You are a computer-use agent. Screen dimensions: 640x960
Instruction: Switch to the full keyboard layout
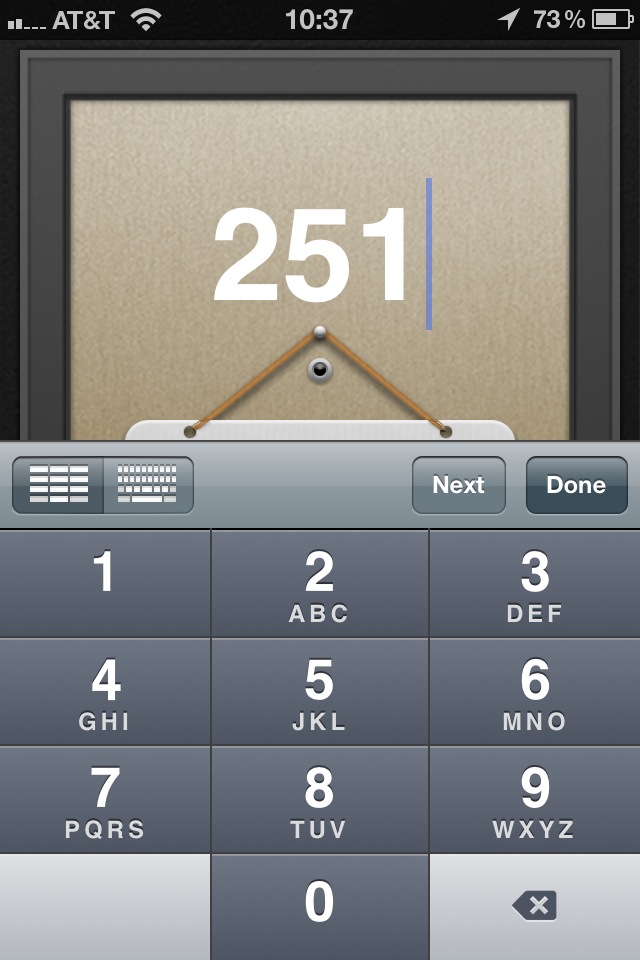(x=147, y=485)
